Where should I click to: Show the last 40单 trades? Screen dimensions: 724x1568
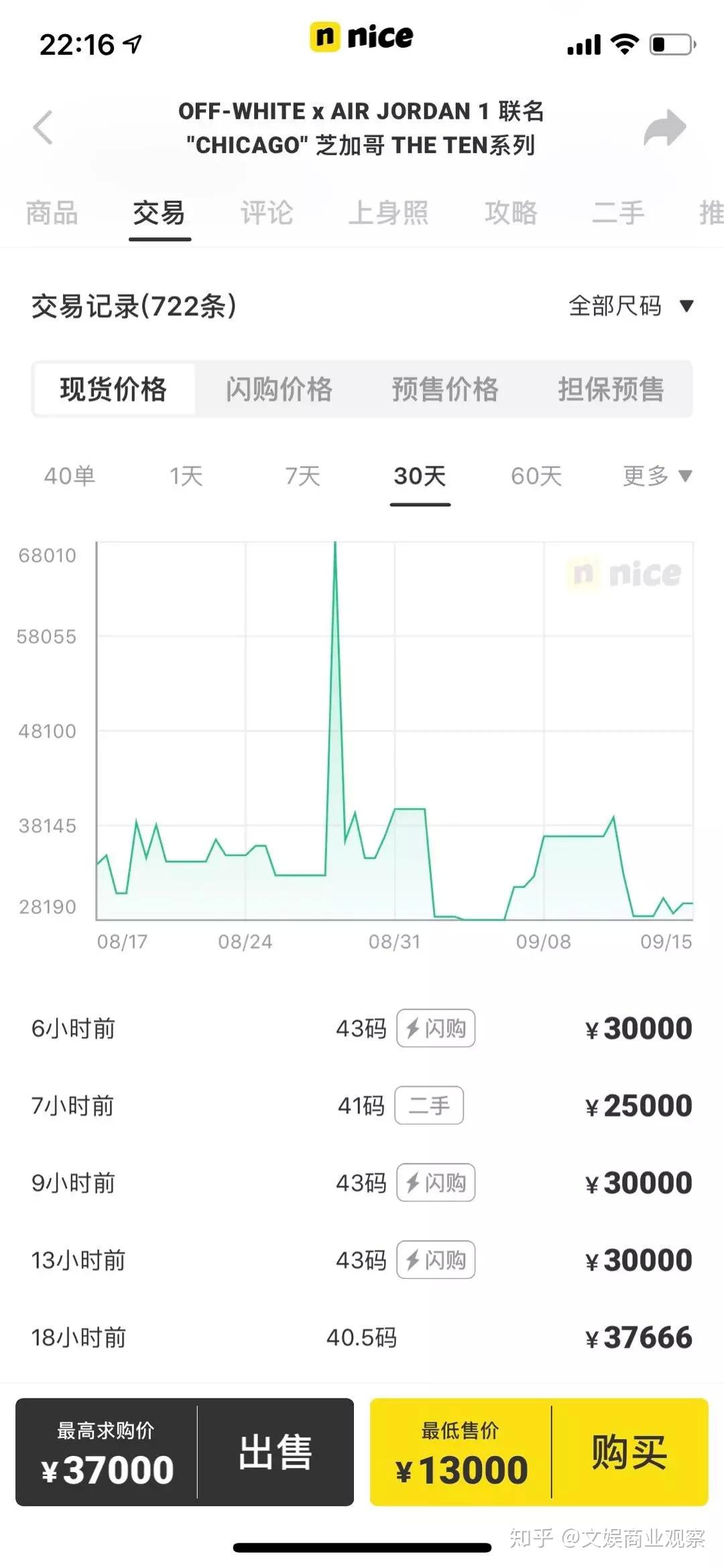click(x=70, y=476)
